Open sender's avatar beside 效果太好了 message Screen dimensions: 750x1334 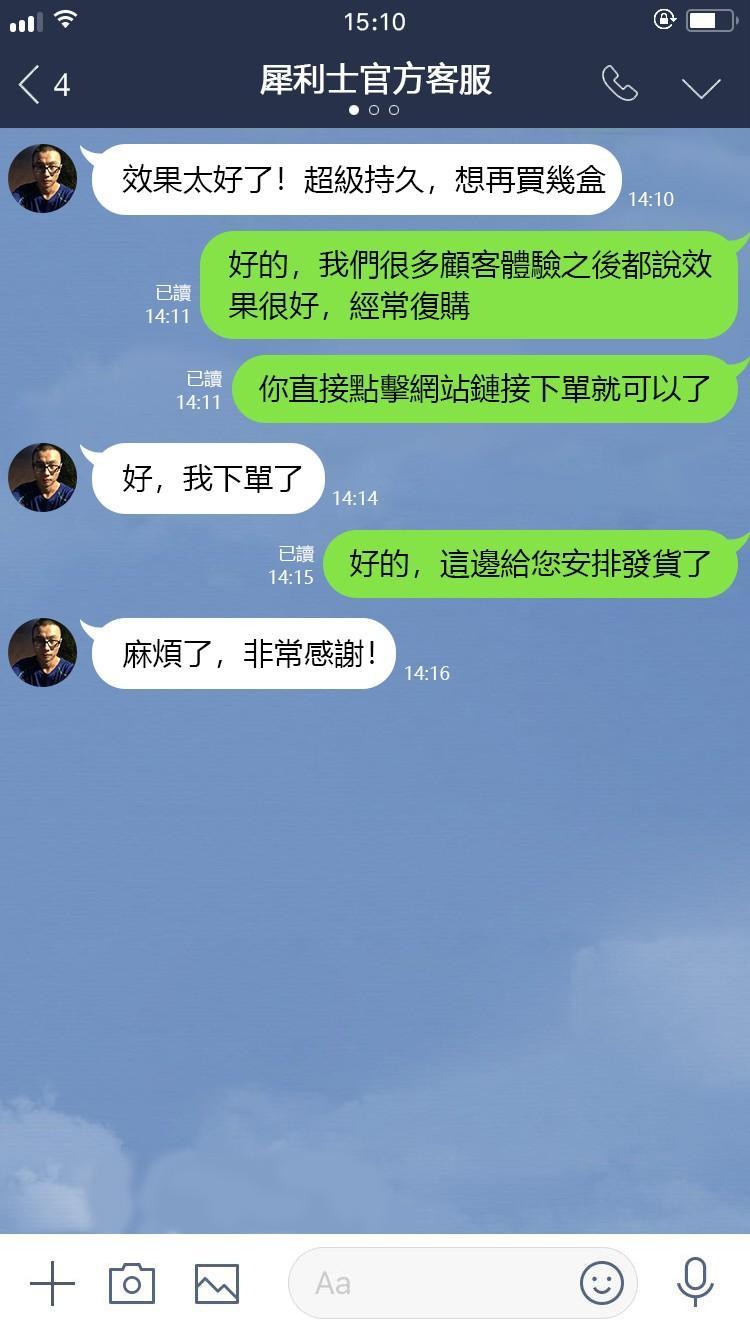click(43, 179)
